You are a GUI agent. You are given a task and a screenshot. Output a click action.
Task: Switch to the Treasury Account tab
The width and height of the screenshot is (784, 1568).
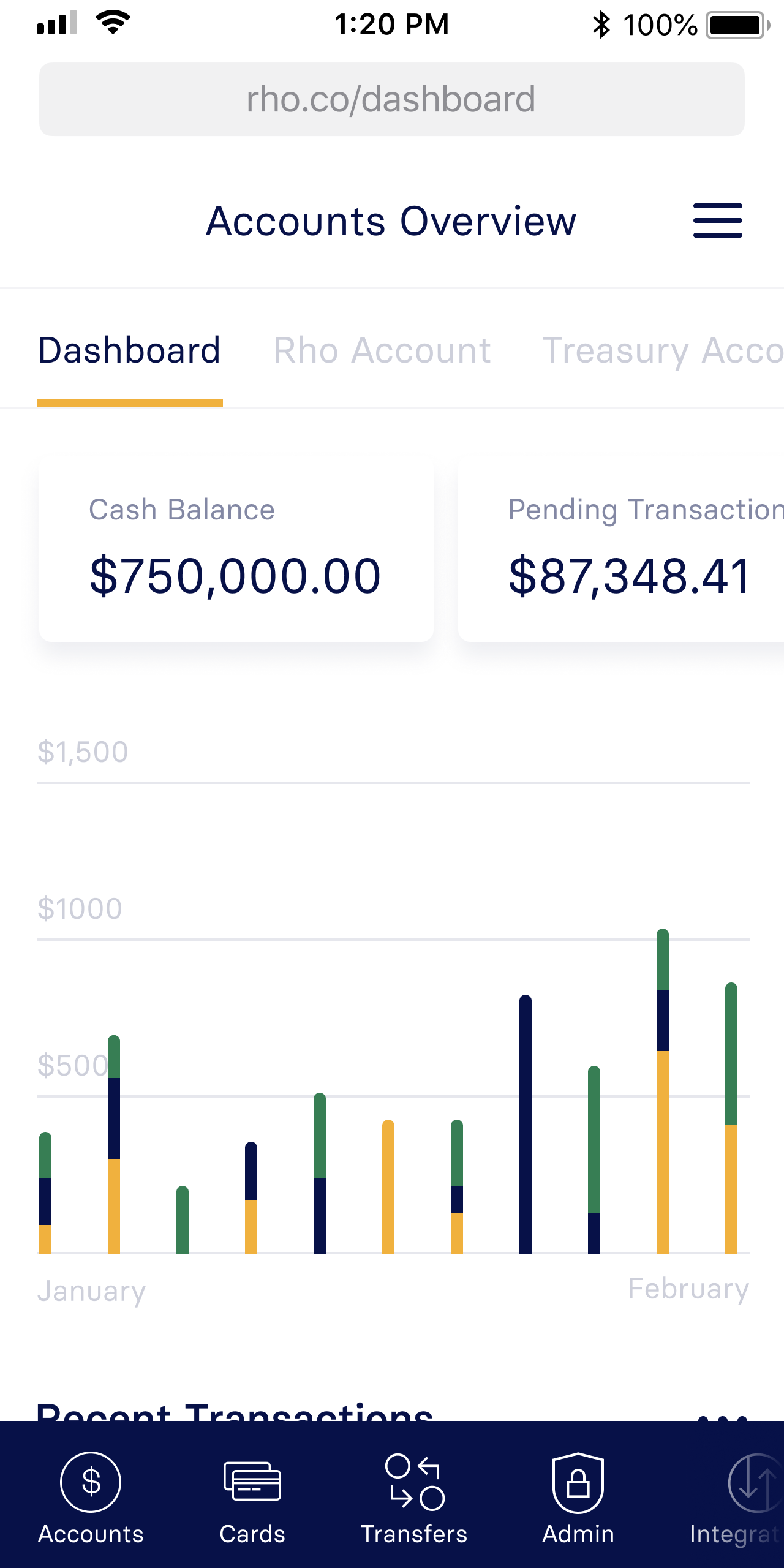click(663, 351)
